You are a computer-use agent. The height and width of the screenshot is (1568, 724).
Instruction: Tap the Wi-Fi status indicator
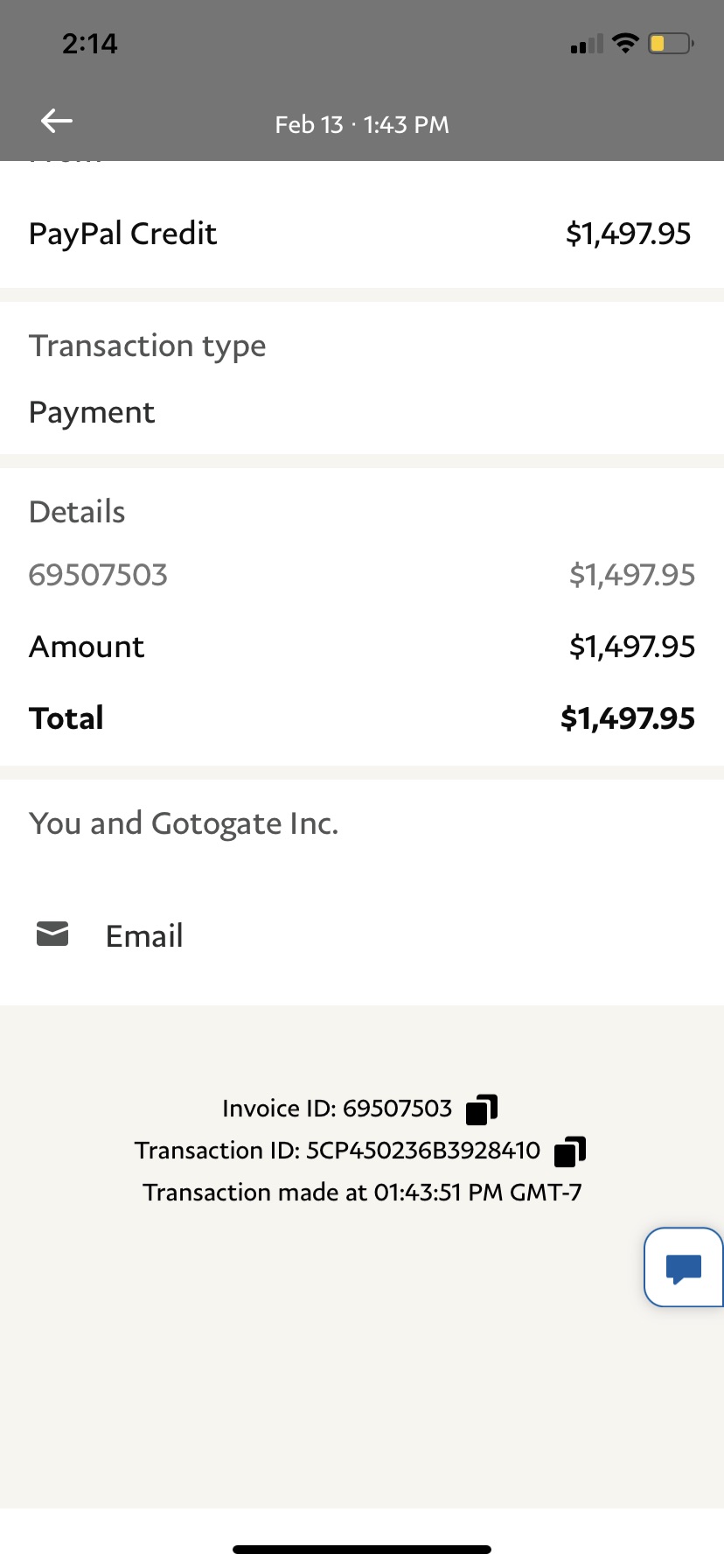[x=626, y=42]
